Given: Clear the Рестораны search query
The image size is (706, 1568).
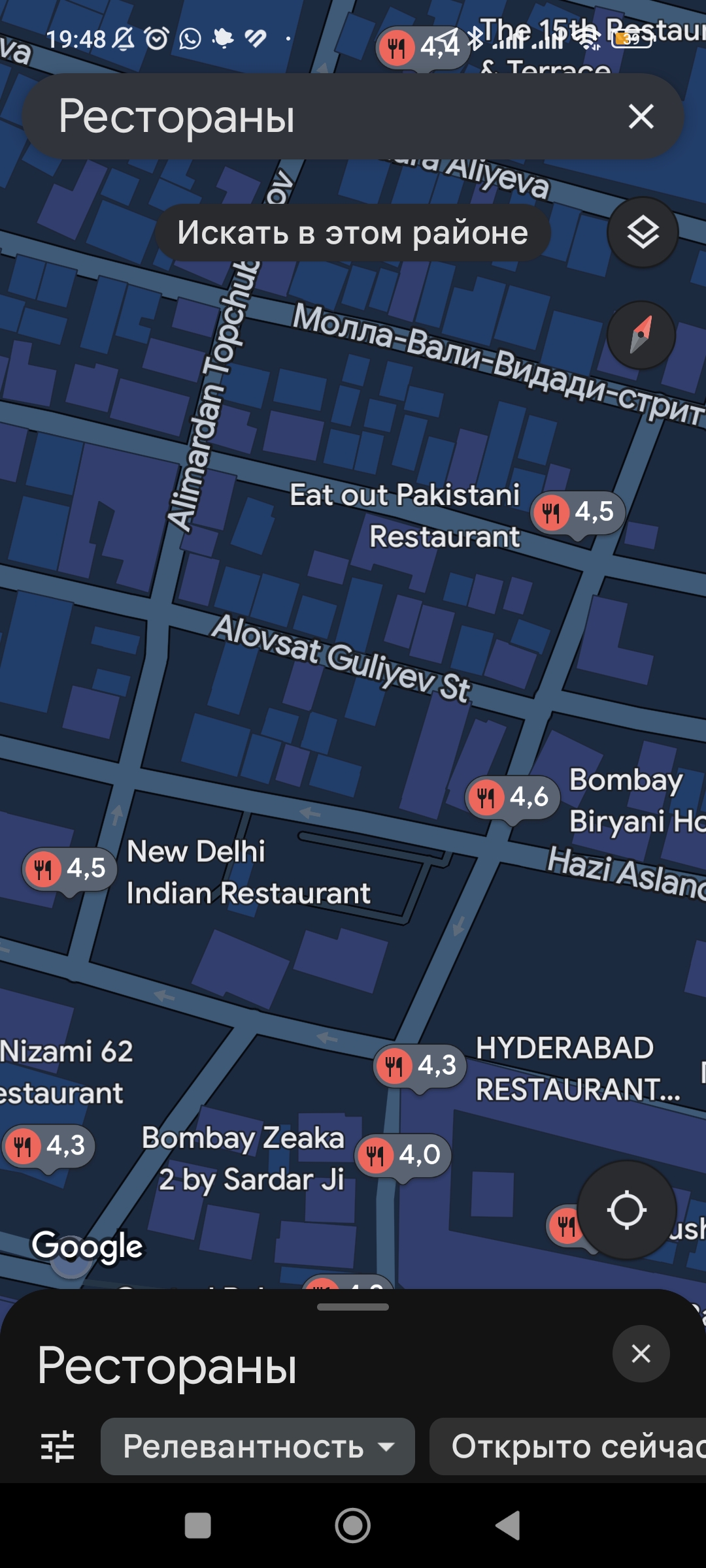Looking at the screenshot, I should 641,117.
